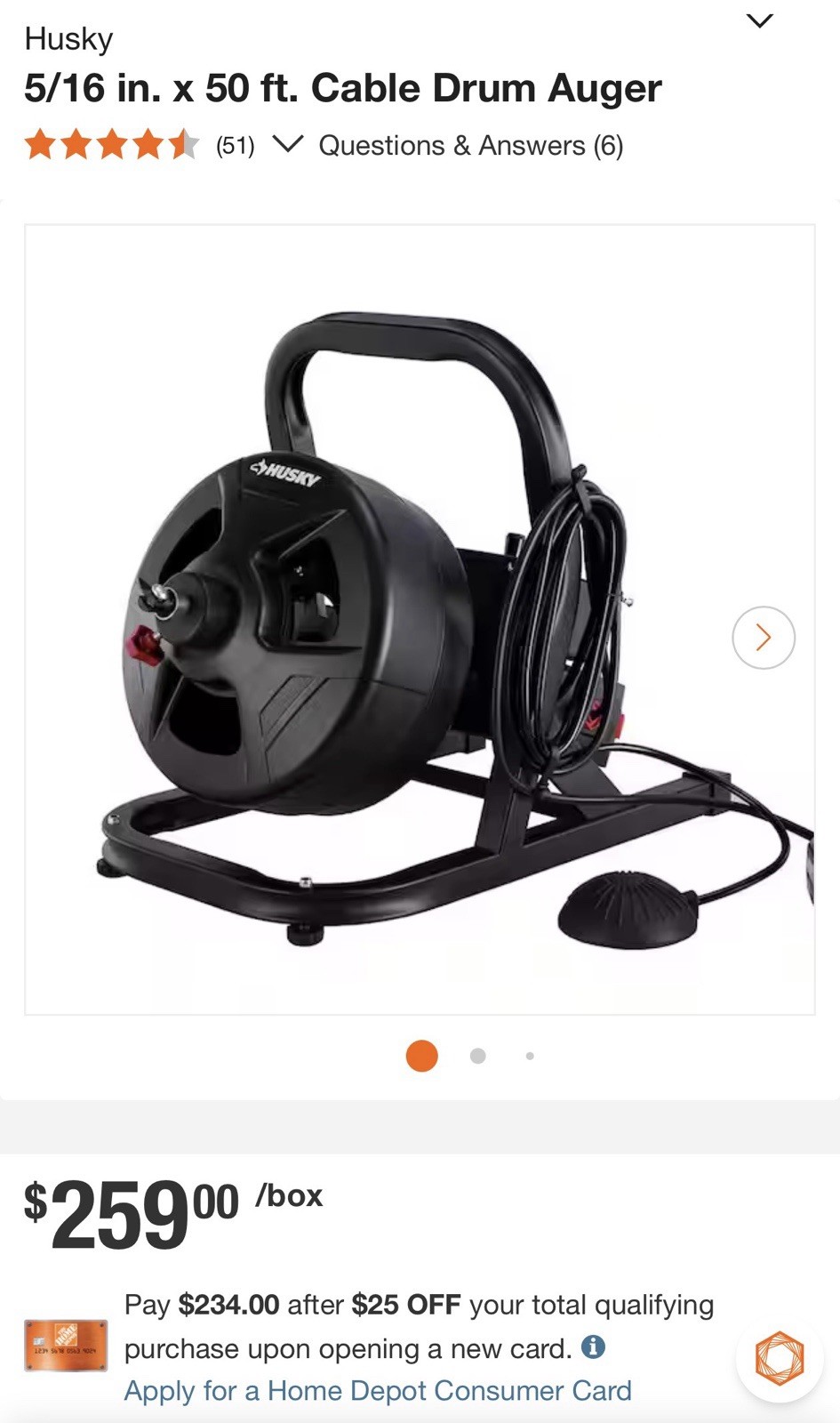Collapse the panel using the top chevron
Viewport: 840px width, 1423px height.
tap(759, 20)
